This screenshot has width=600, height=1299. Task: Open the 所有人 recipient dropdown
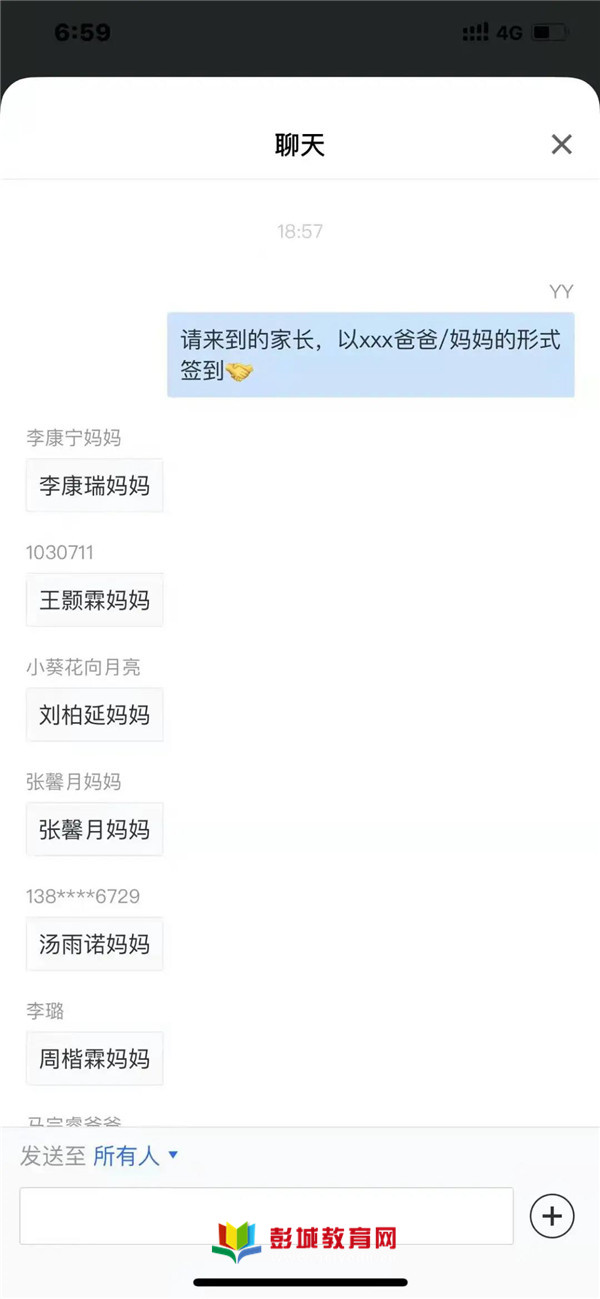(135, 1156)
